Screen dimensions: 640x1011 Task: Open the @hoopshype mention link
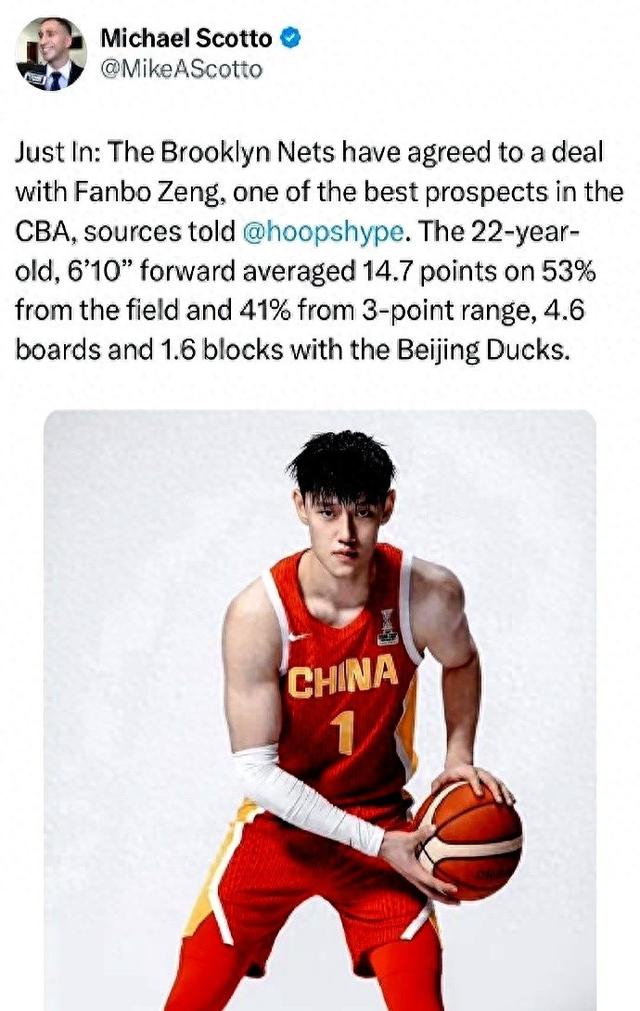[324, 231]
